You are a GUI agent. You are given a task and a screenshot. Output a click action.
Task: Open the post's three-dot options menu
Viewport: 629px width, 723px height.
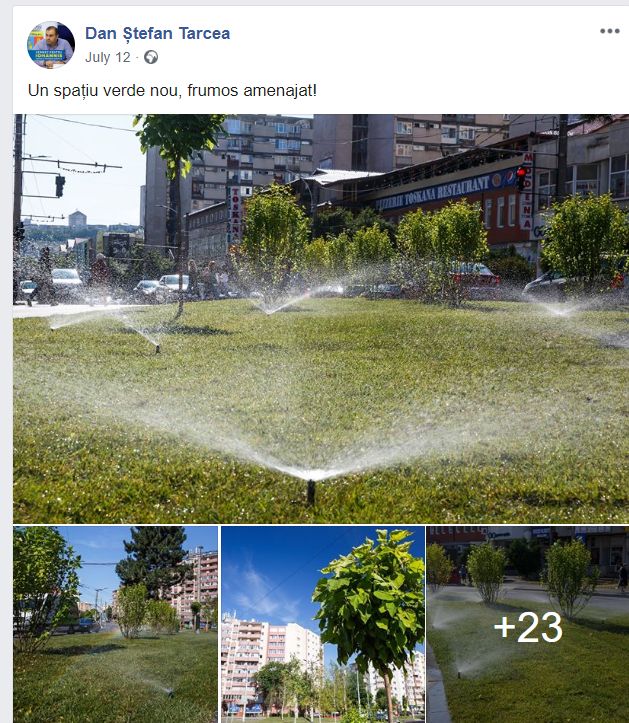tap(609, 31)
